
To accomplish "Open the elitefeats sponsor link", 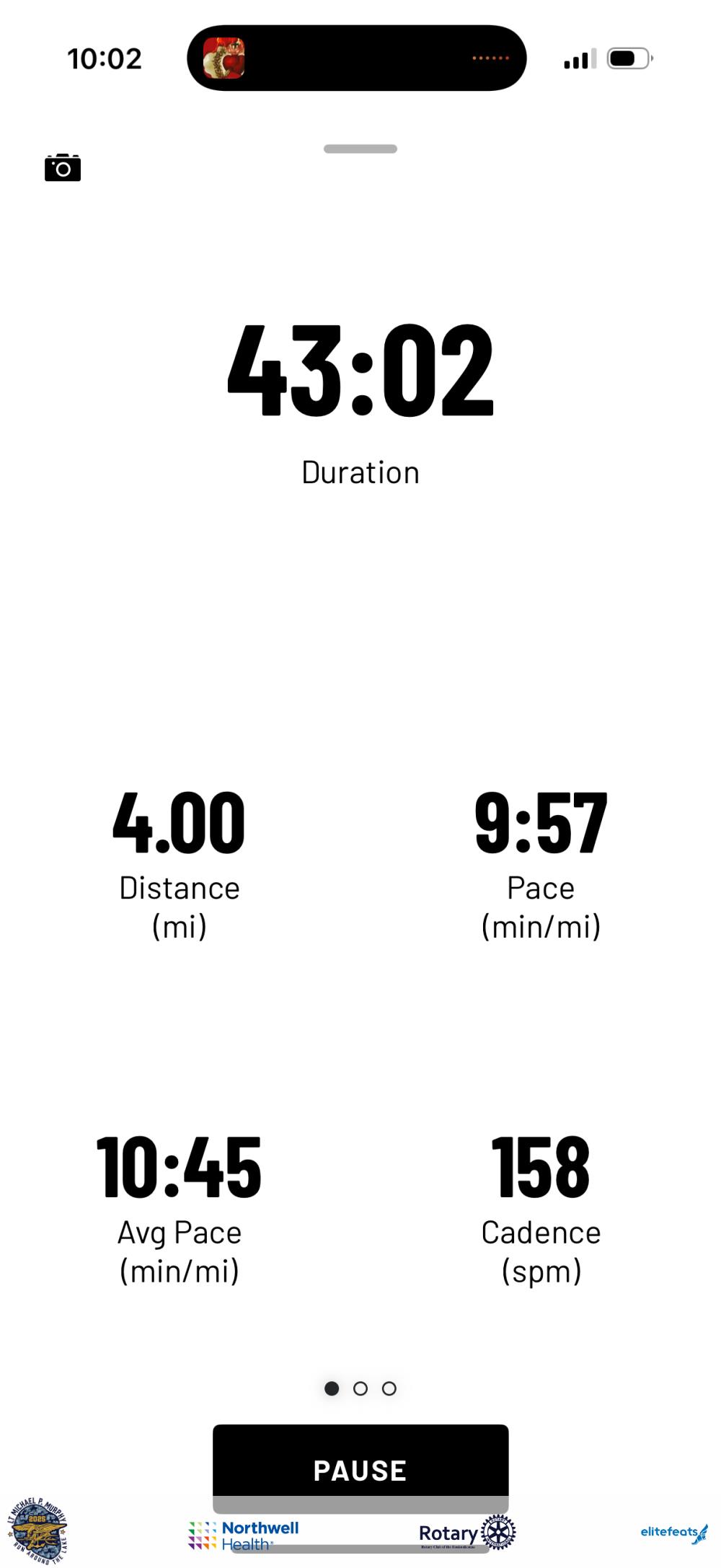I will [x=673, y=1533].
